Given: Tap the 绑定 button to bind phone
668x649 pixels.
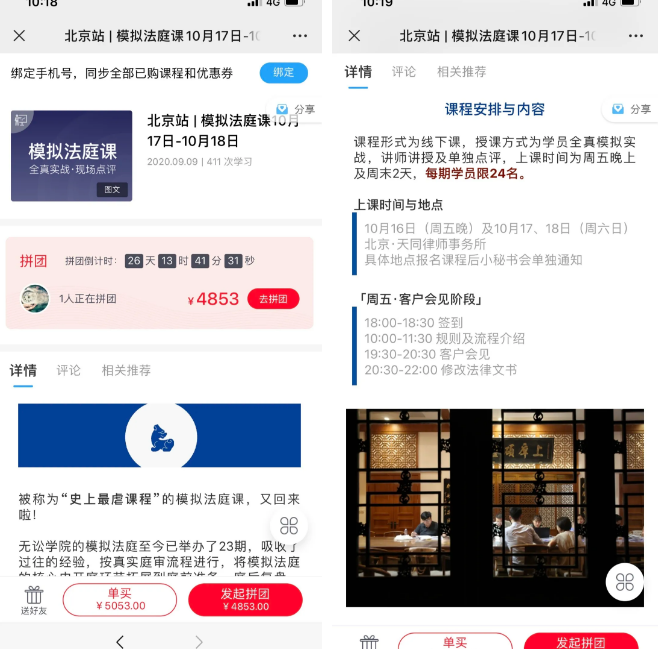Looking at the screenshot, I should [283, 73].
